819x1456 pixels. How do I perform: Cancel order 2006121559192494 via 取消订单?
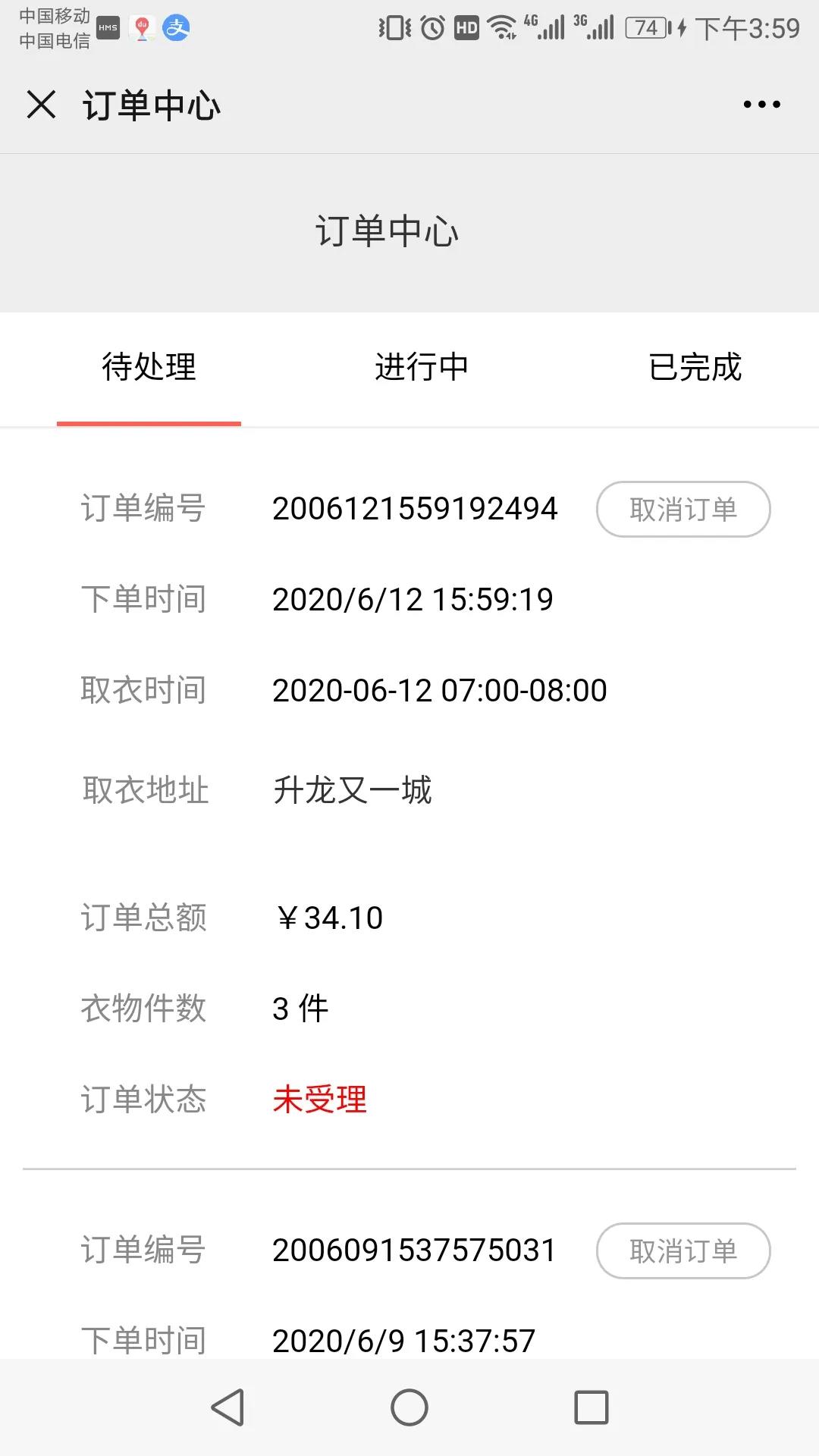(x=683, y=509)
